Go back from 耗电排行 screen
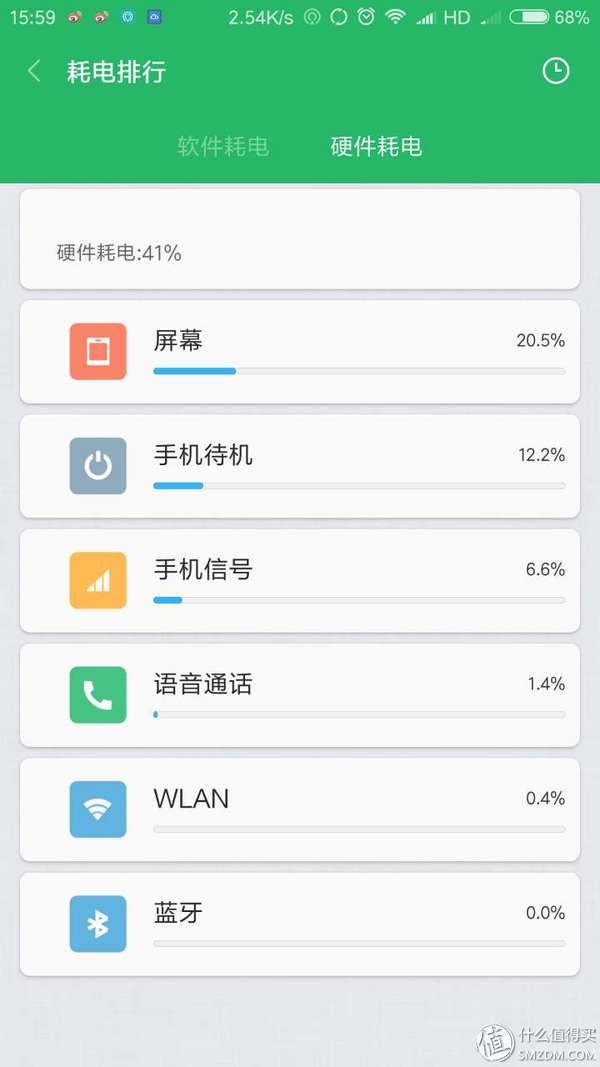The width and height of the screenshot is (600, 1067). (x=34, y=71)
